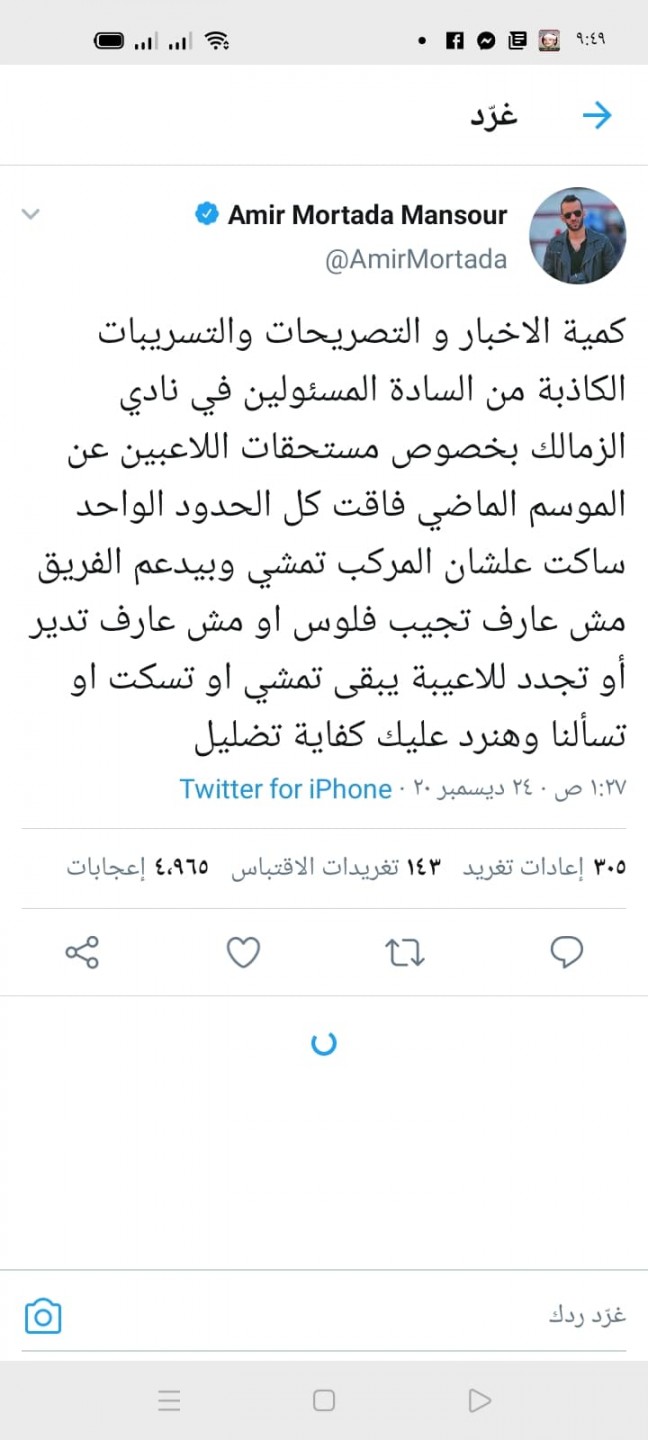Go back using the blue arrow

pos(597,116)
